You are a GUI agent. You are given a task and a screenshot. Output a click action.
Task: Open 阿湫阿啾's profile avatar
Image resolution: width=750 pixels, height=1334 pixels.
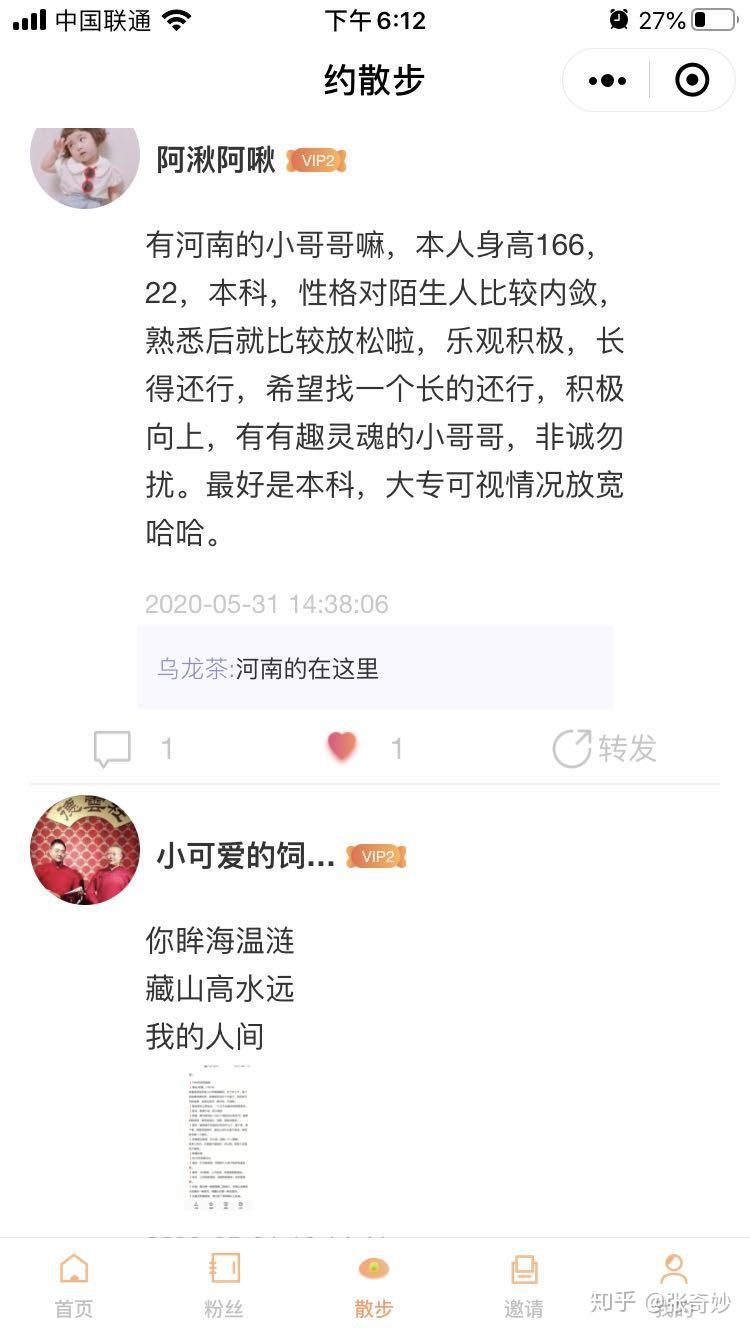click(x=85, y=160)
